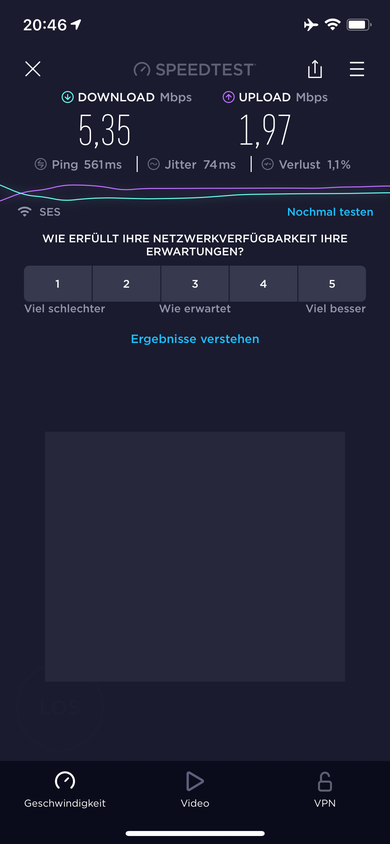Rate network availability as 2
The height and width of the screenshot is (844, 390).
click(126, 284)
